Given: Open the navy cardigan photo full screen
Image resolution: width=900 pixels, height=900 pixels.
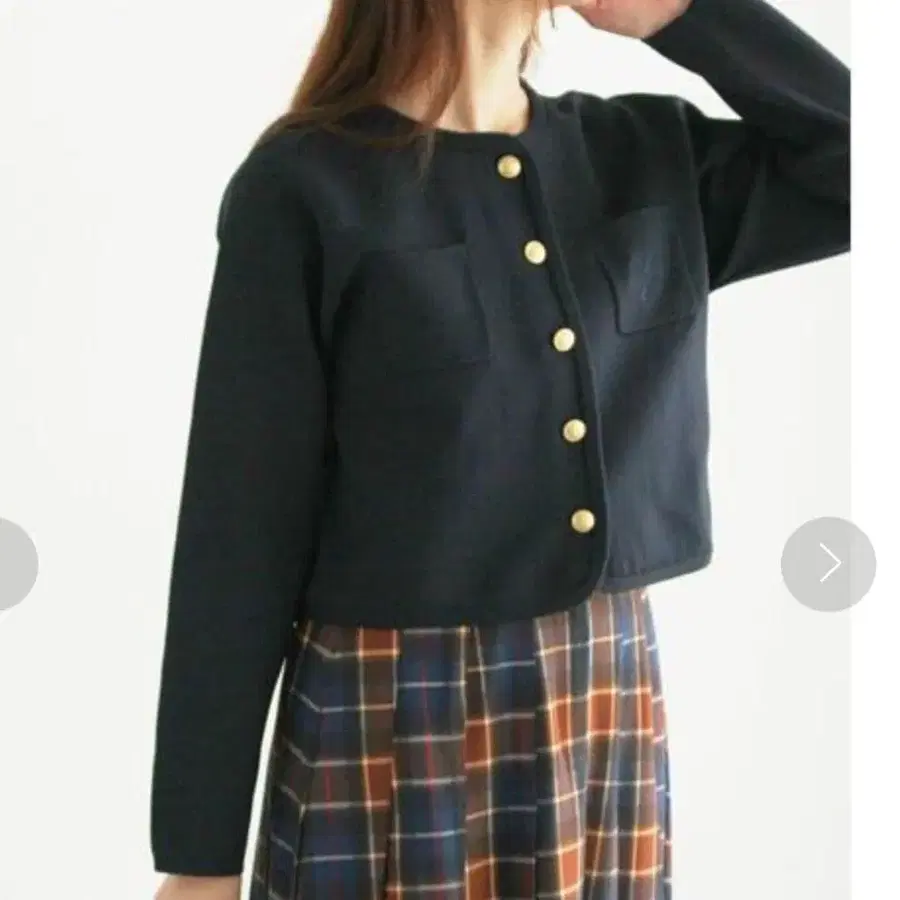Looking at the screenshot, I should tap(450, 450).
